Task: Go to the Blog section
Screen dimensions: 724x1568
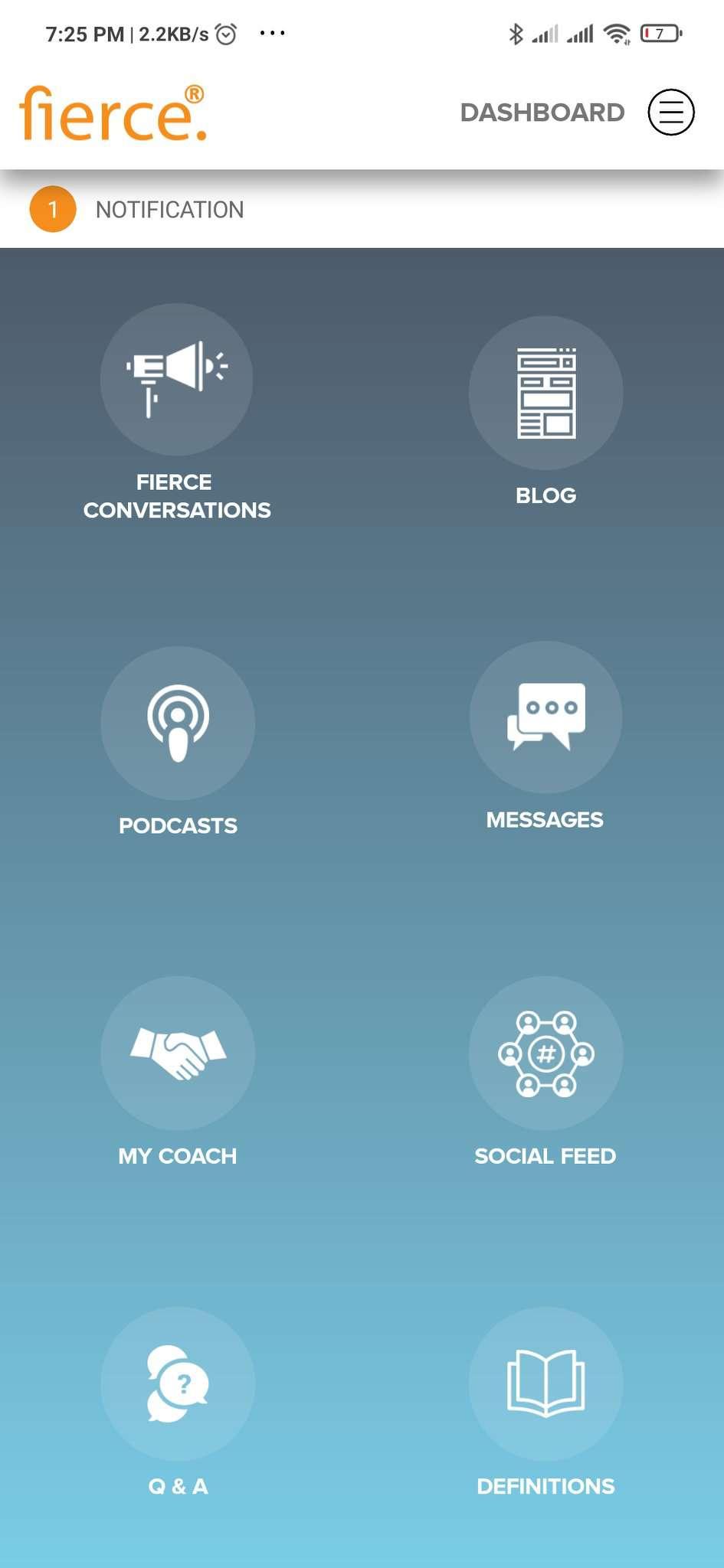Action: click(545, 394)
